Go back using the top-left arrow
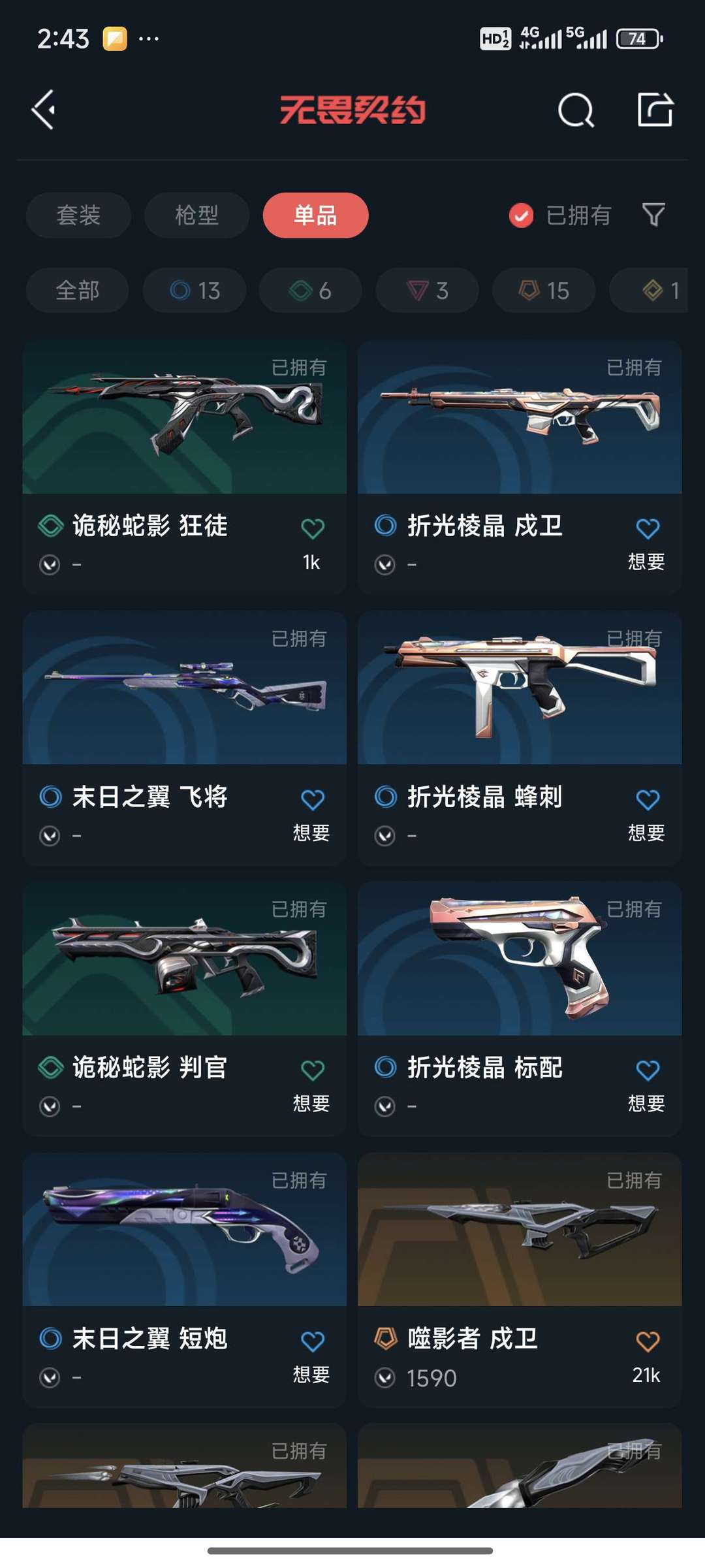This screenshot has height=1568, width=705. 44,110
